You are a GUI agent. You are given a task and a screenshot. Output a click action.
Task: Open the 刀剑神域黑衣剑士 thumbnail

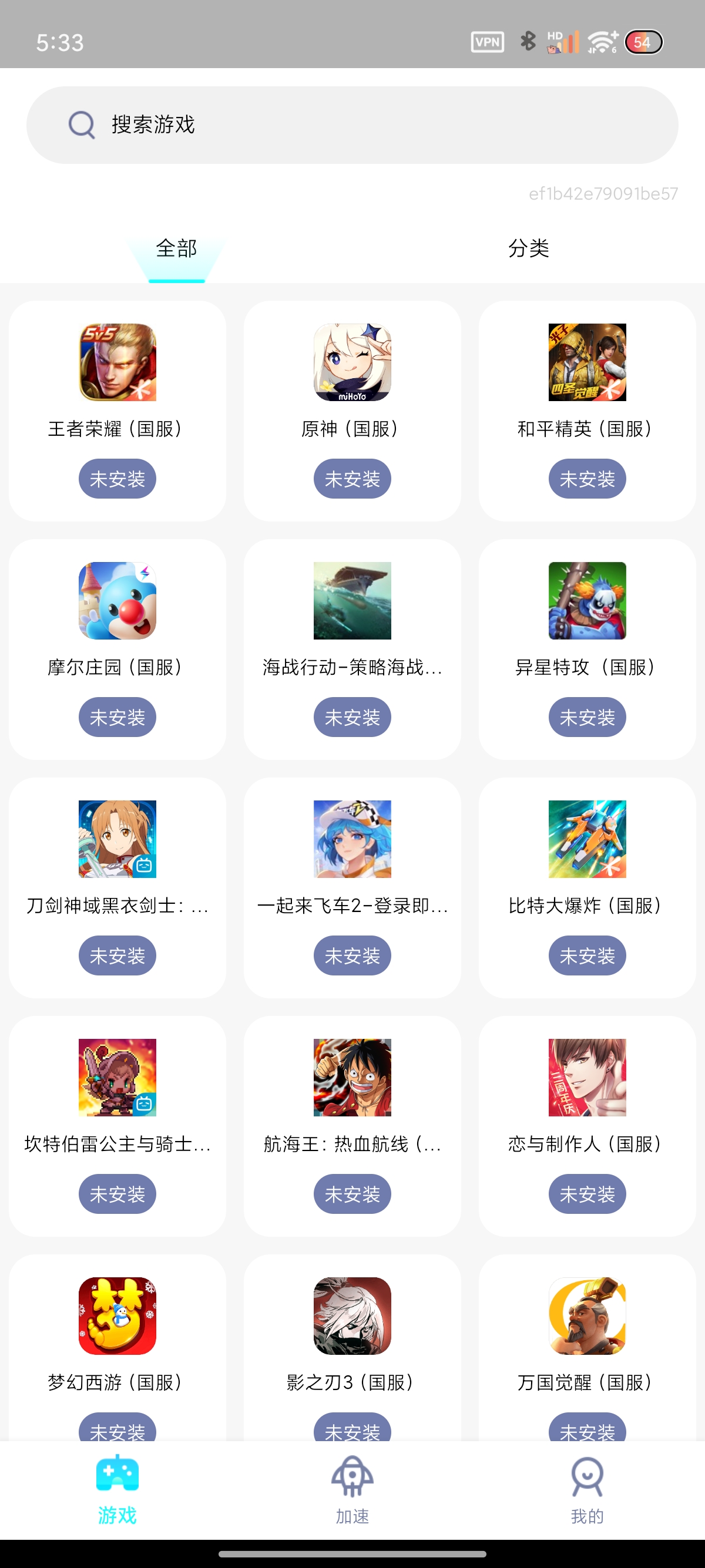[x=117, y=840]
